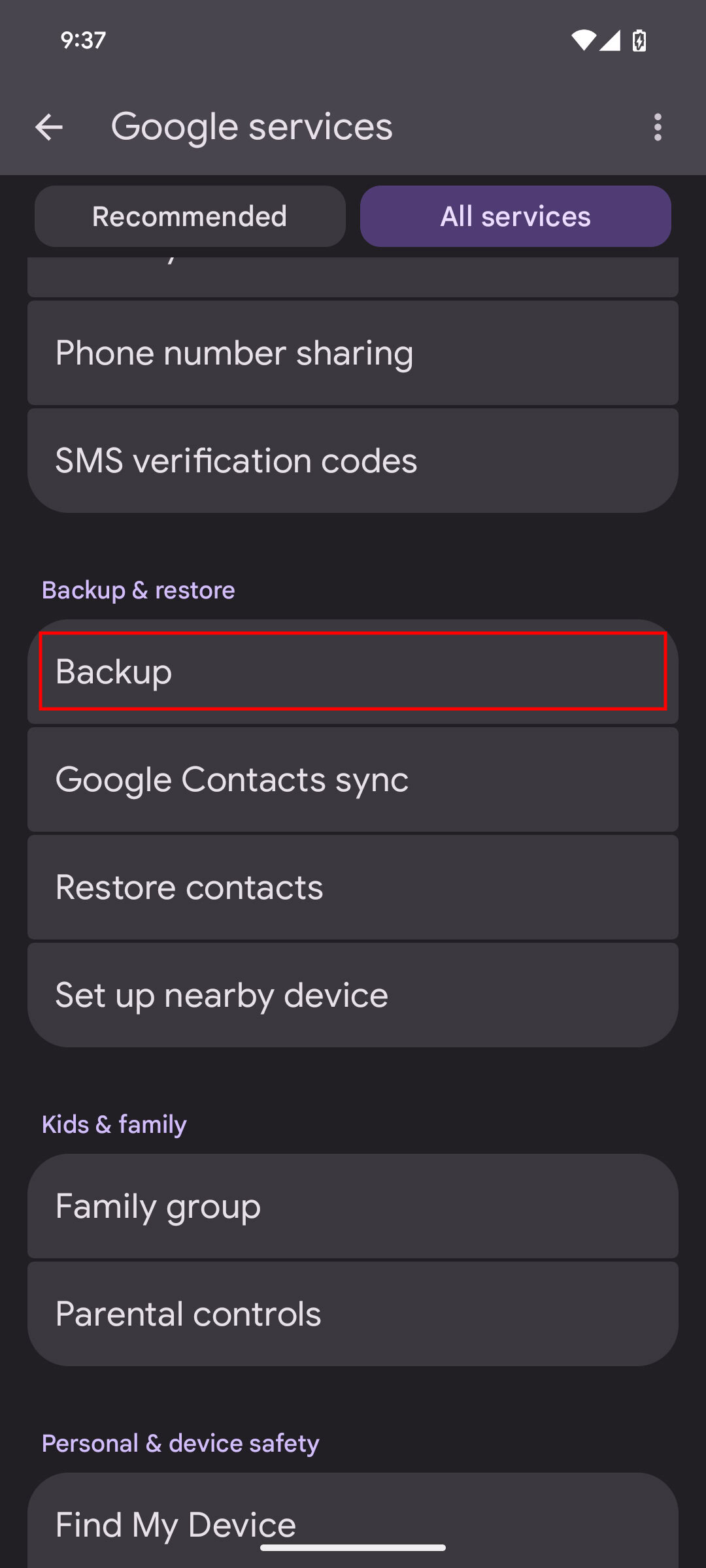Screen dimensions: 706x1568
Task: Open the Backup option
Action: (x=353, y=672)
